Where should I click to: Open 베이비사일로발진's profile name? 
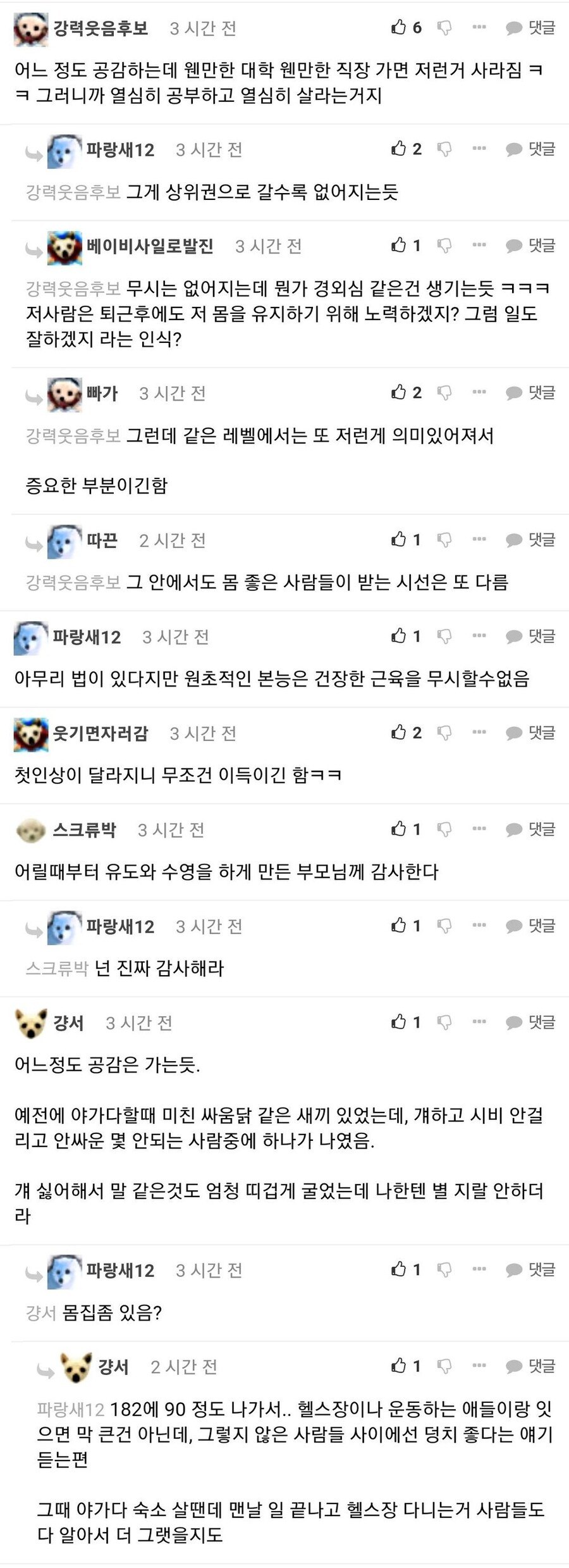pyautogui.click(x=150, y=246)
